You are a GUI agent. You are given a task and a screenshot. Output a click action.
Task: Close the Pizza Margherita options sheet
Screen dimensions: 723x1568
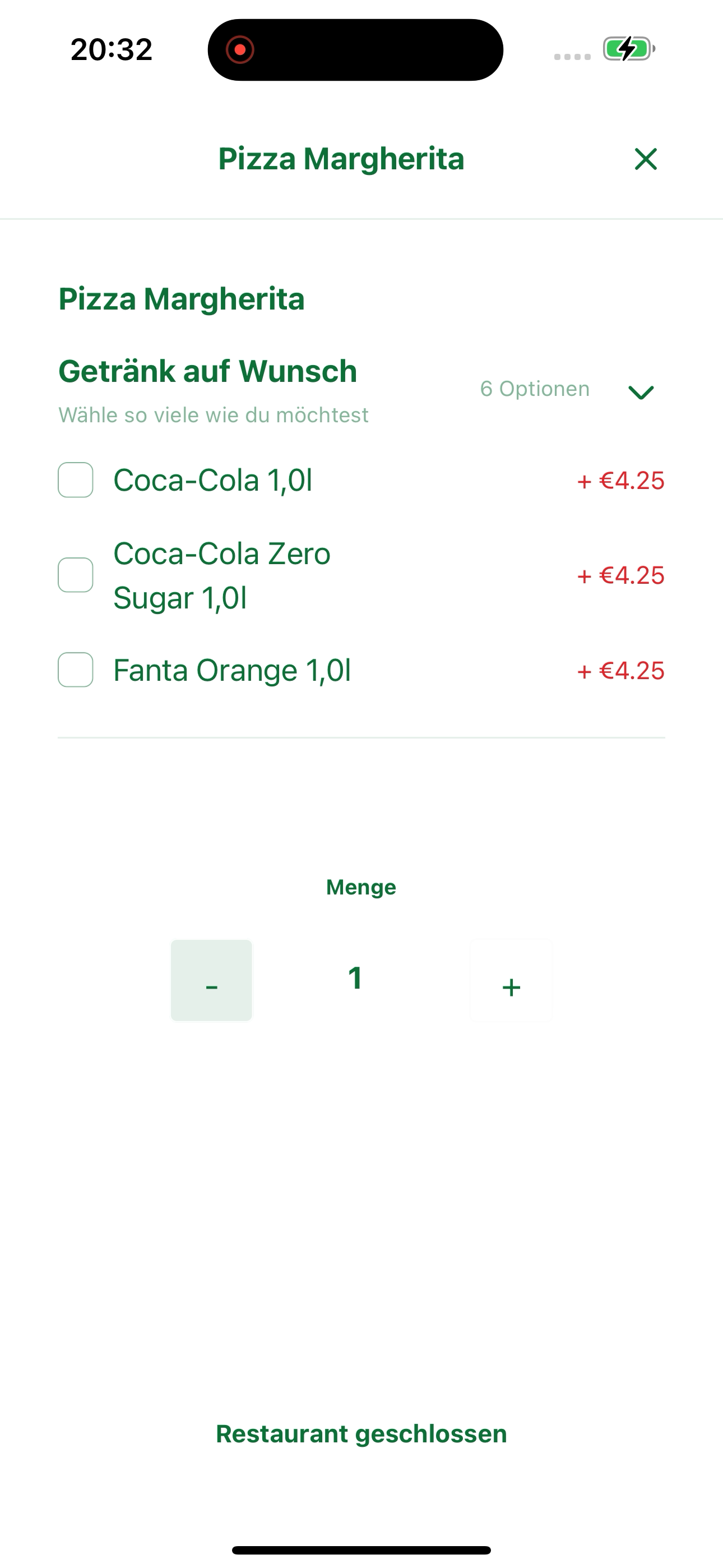pos(646,159)
